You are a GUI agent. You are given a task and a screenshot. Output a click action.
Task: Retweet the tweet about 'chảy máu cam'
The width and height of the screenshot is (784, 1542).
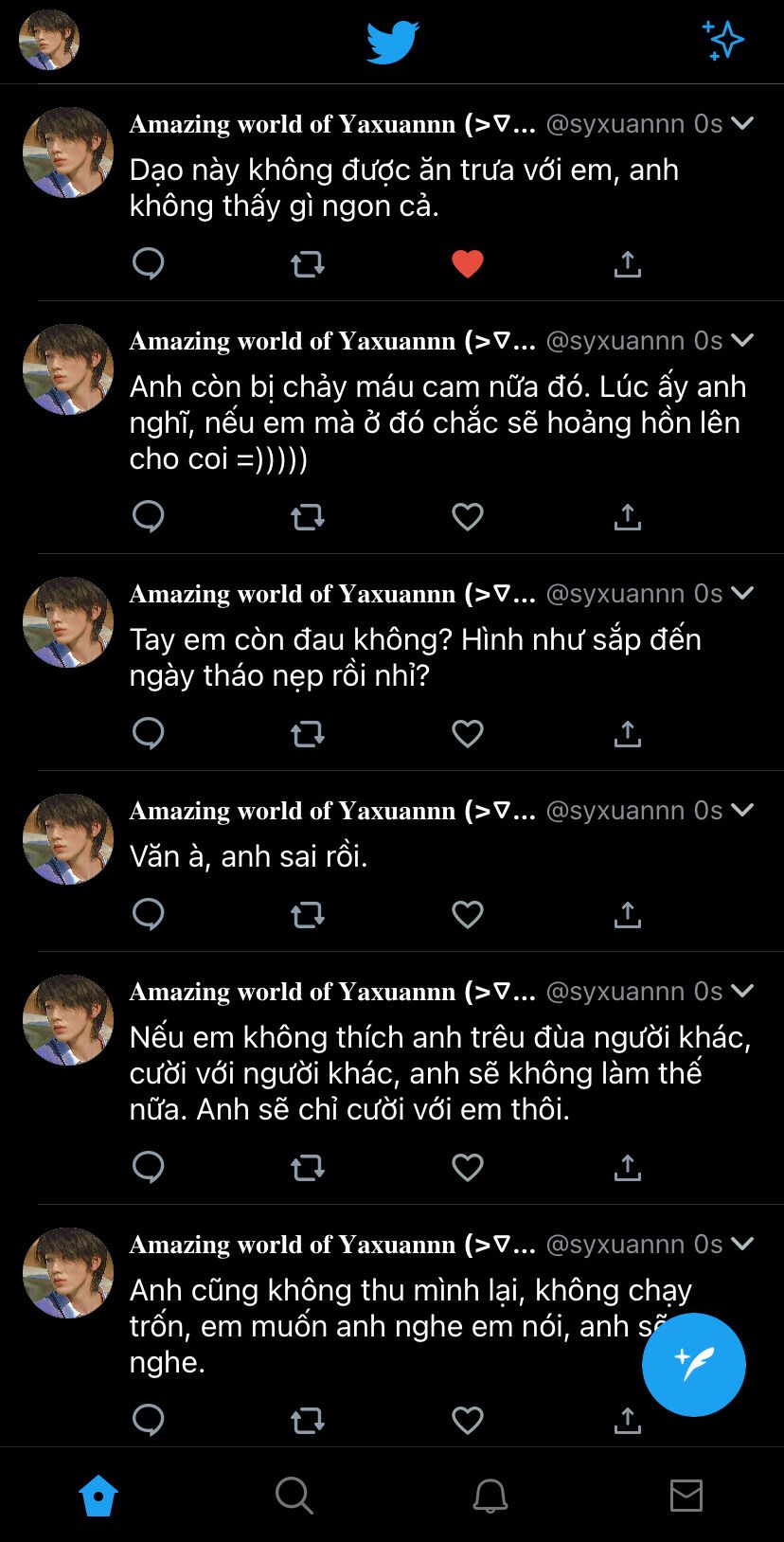click(308, 516)
